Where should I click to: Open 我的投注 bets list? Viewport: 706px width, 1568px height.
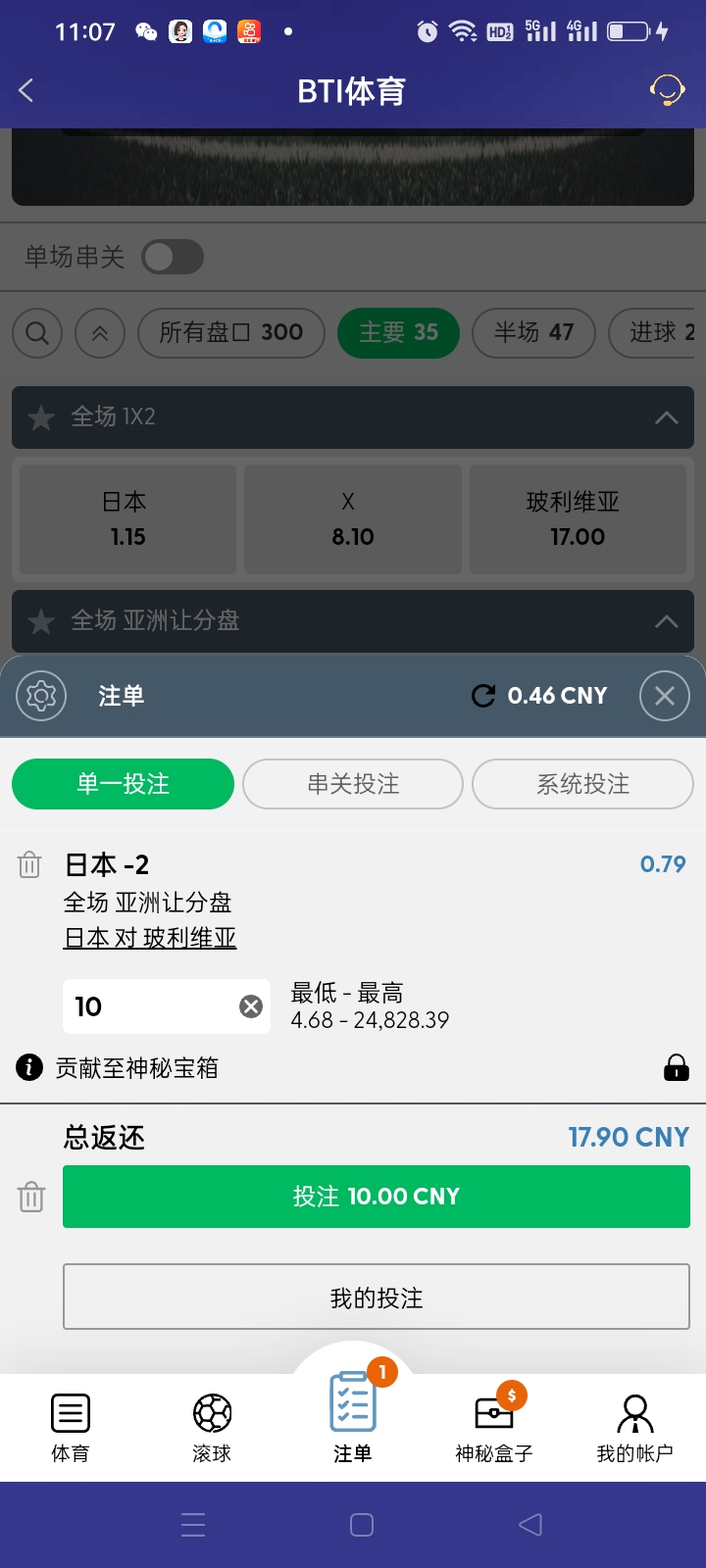pos(377,1298)
